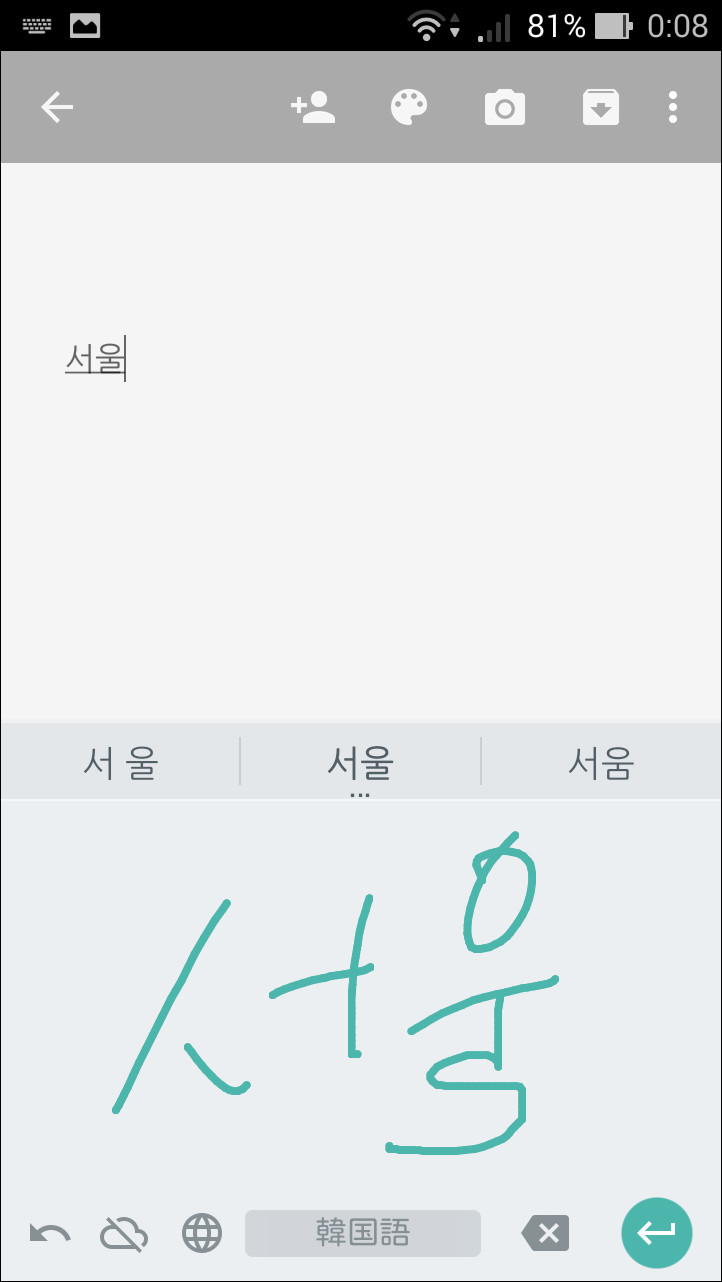Delete the last character with backspace

click(x=545, y=1234)
